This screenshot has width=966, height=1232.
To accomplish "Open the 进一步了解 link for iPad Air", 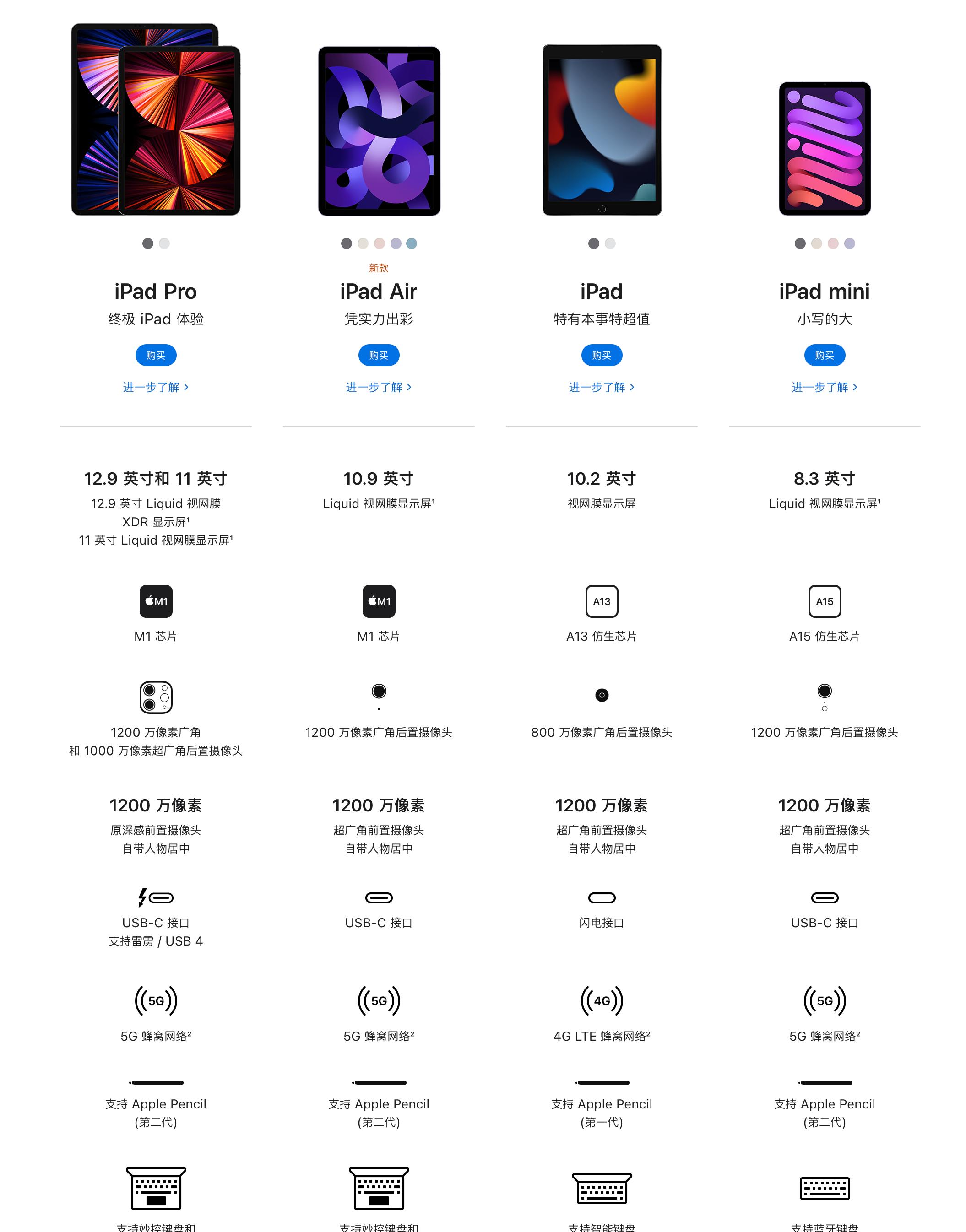I will [x=378, y=387].
